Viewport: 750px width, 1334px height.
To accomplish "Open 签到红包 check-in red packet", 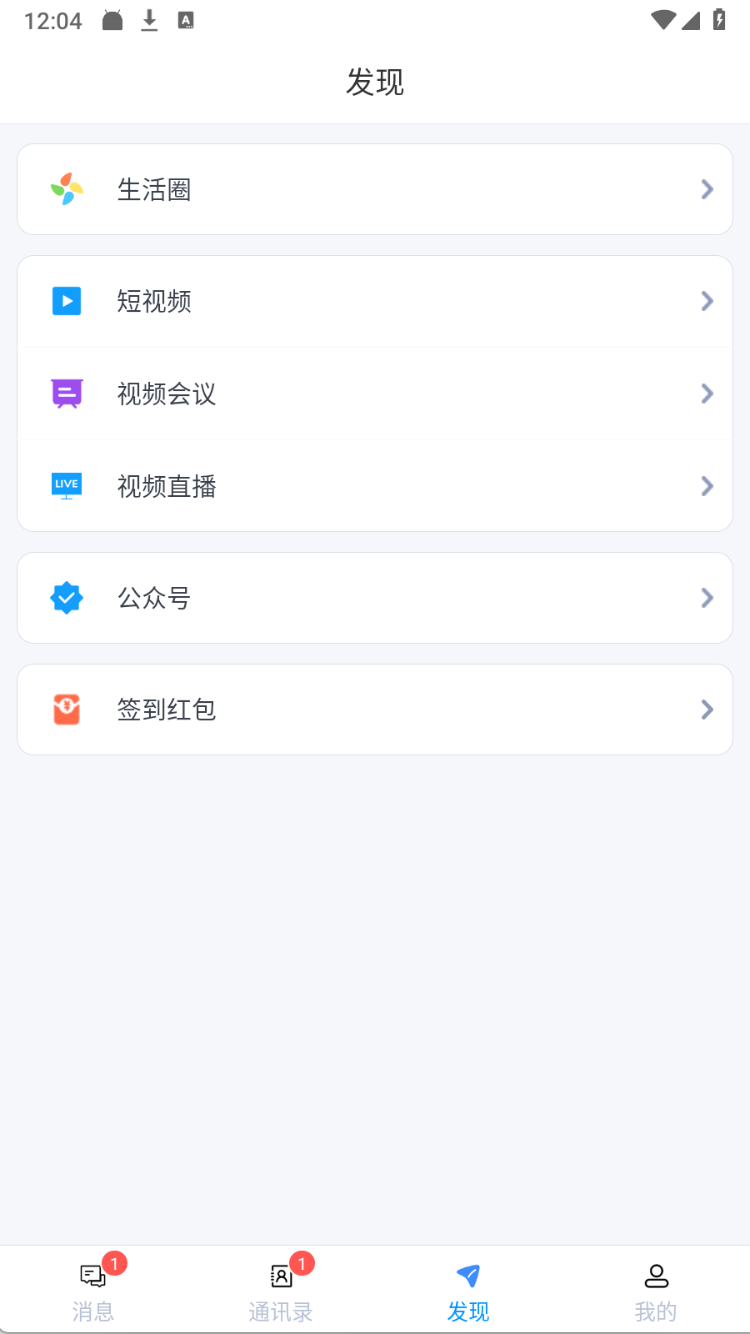I will [x=375, y=710].
